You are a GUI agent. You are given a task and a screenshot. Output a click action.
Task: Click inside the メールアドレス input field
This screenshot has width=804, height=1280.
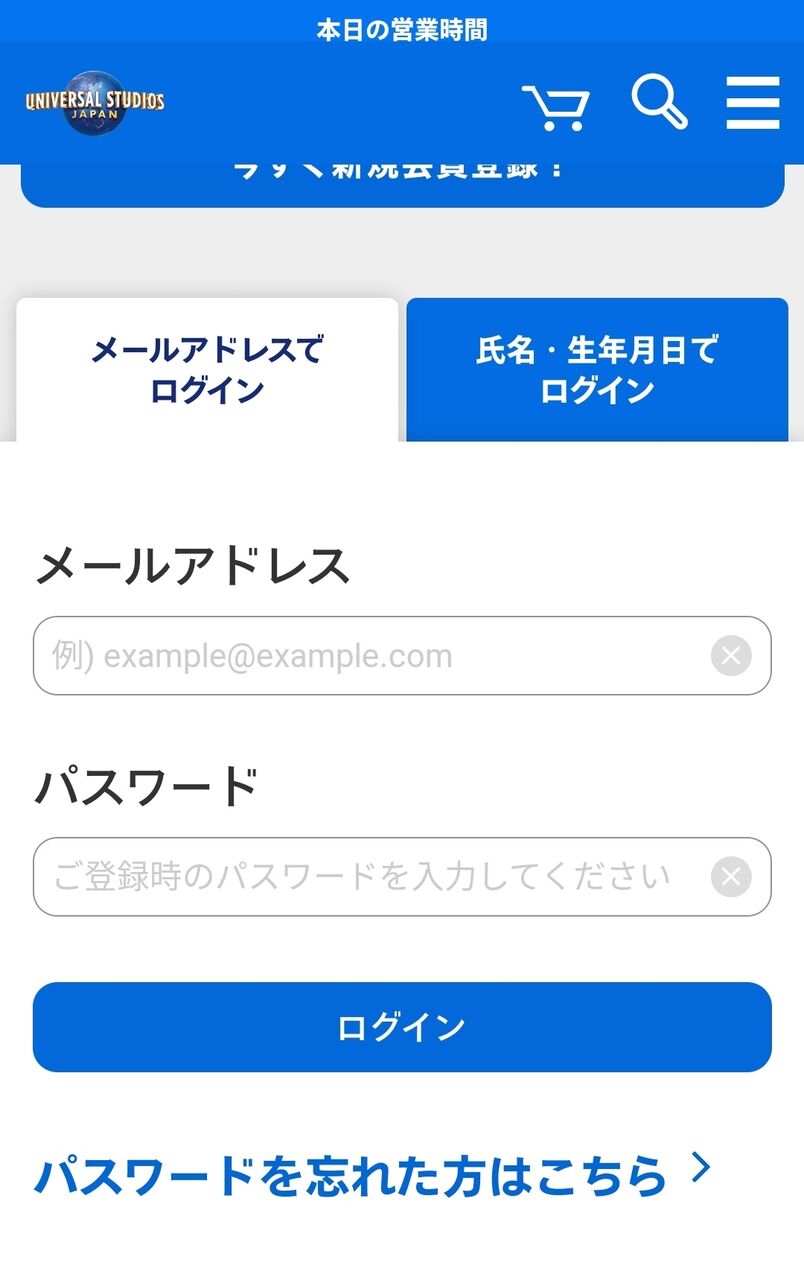click(x=380, y=656)
